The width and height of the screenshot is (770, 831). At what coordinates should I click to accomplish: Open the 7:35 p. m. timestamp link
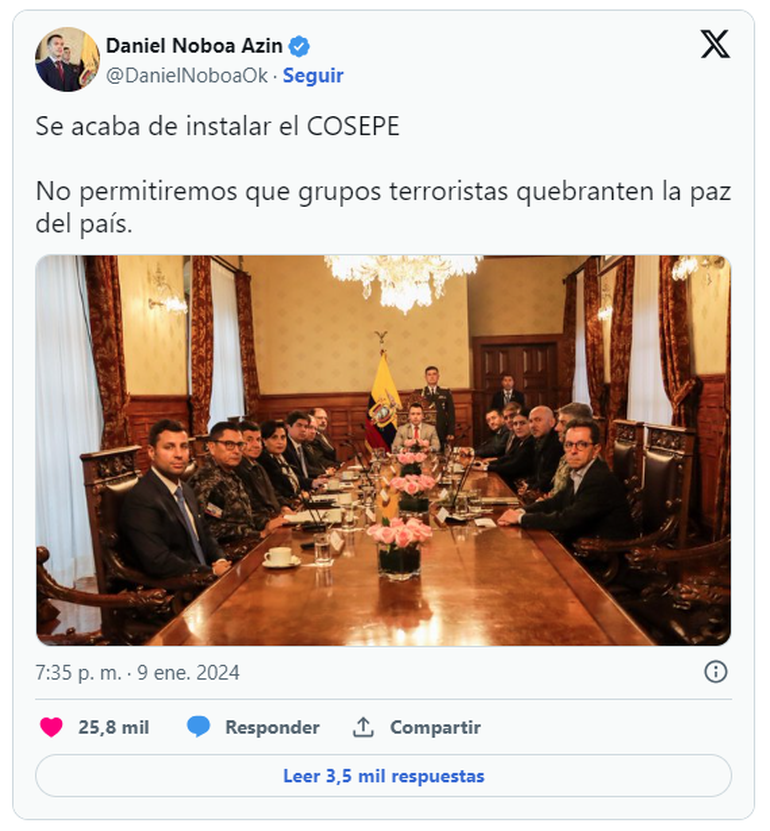(137, 672)
